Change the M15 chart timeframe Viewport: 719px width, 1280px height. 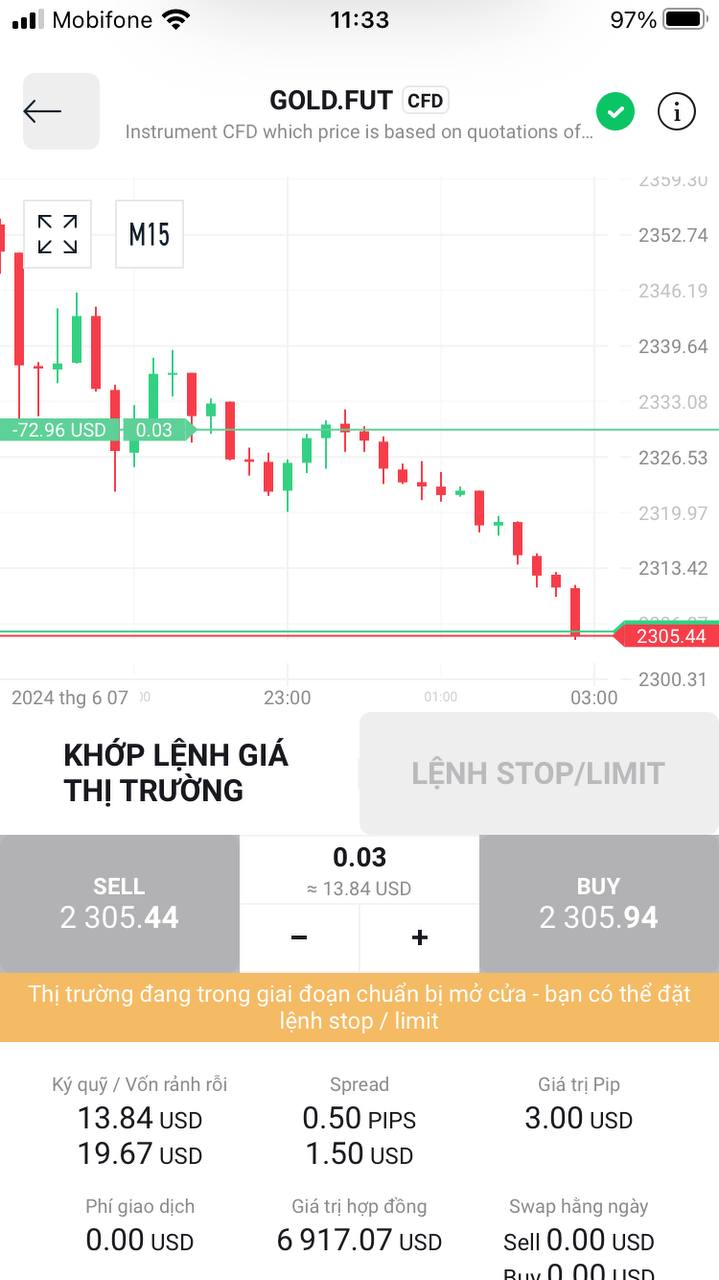pyautogui.click(x=149, y=234)
